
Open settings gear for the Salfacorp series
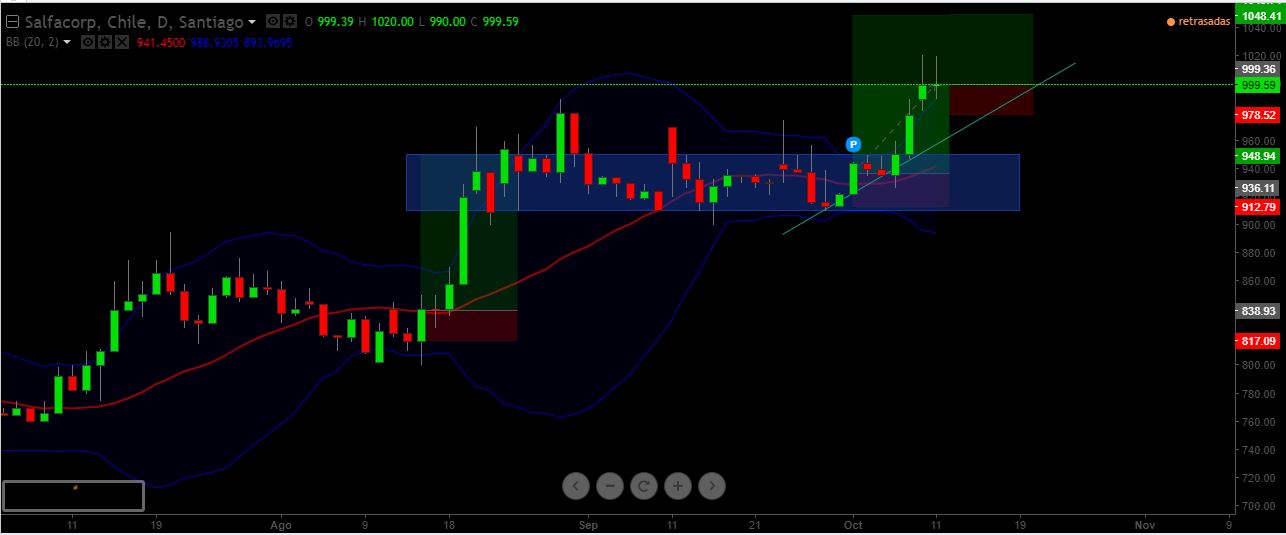click(x=289, y=21)
